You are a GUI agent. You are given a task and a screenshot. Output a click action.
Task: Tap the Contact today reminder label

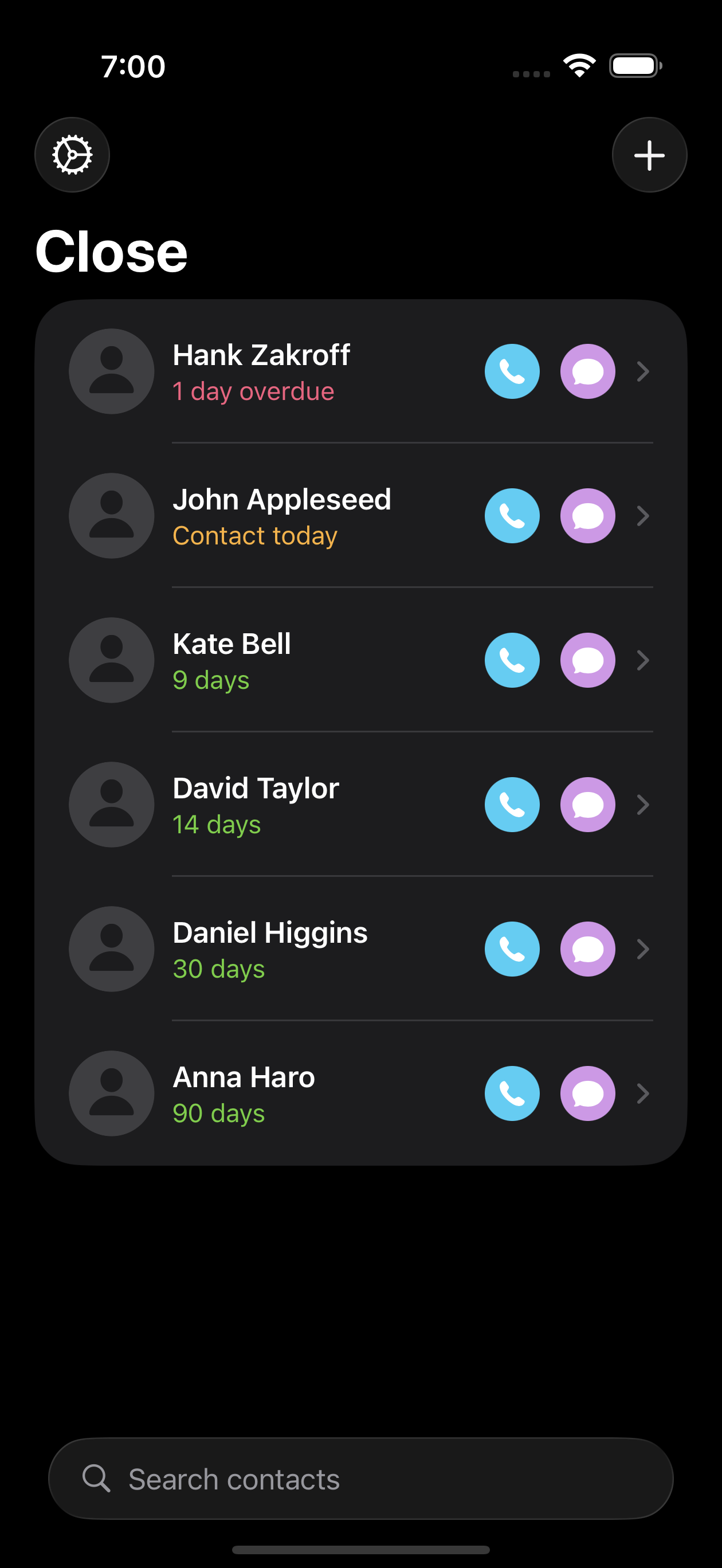tap(254, 536)
